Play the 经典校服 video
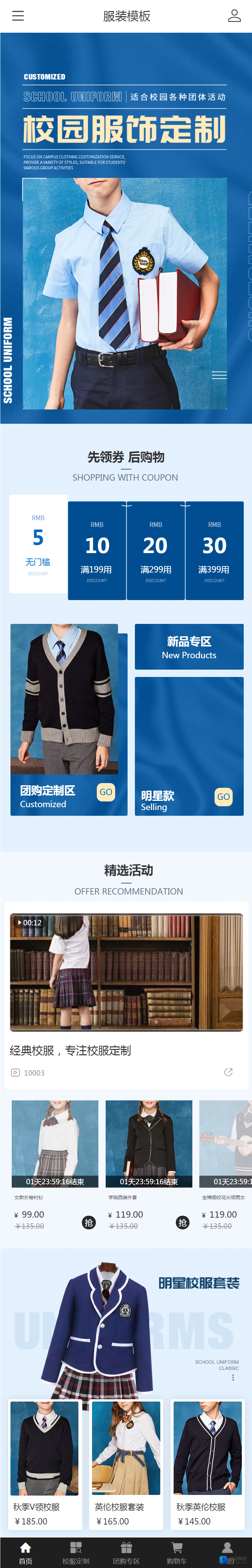 pos(126,972)
